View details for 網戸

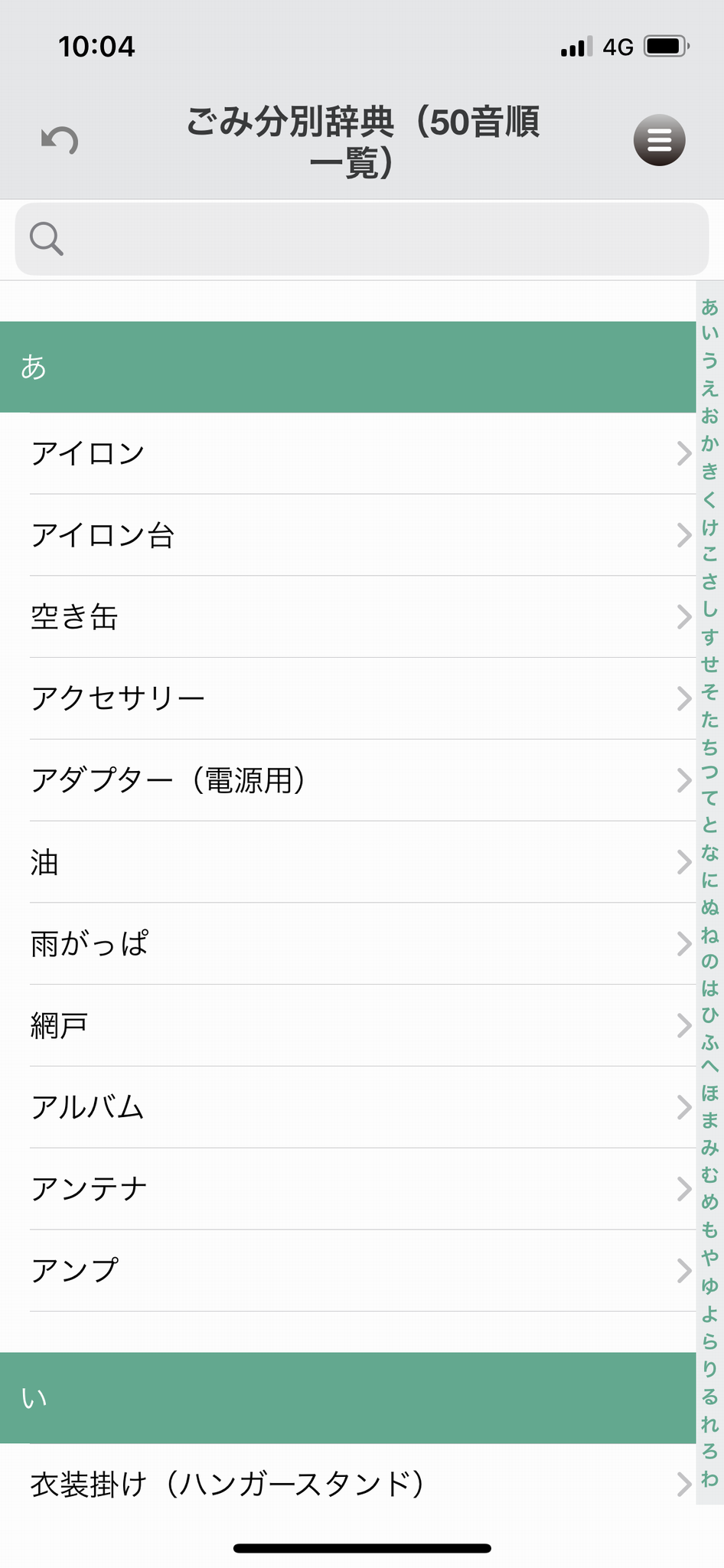pyautogui.click(x=347, y=1026)
